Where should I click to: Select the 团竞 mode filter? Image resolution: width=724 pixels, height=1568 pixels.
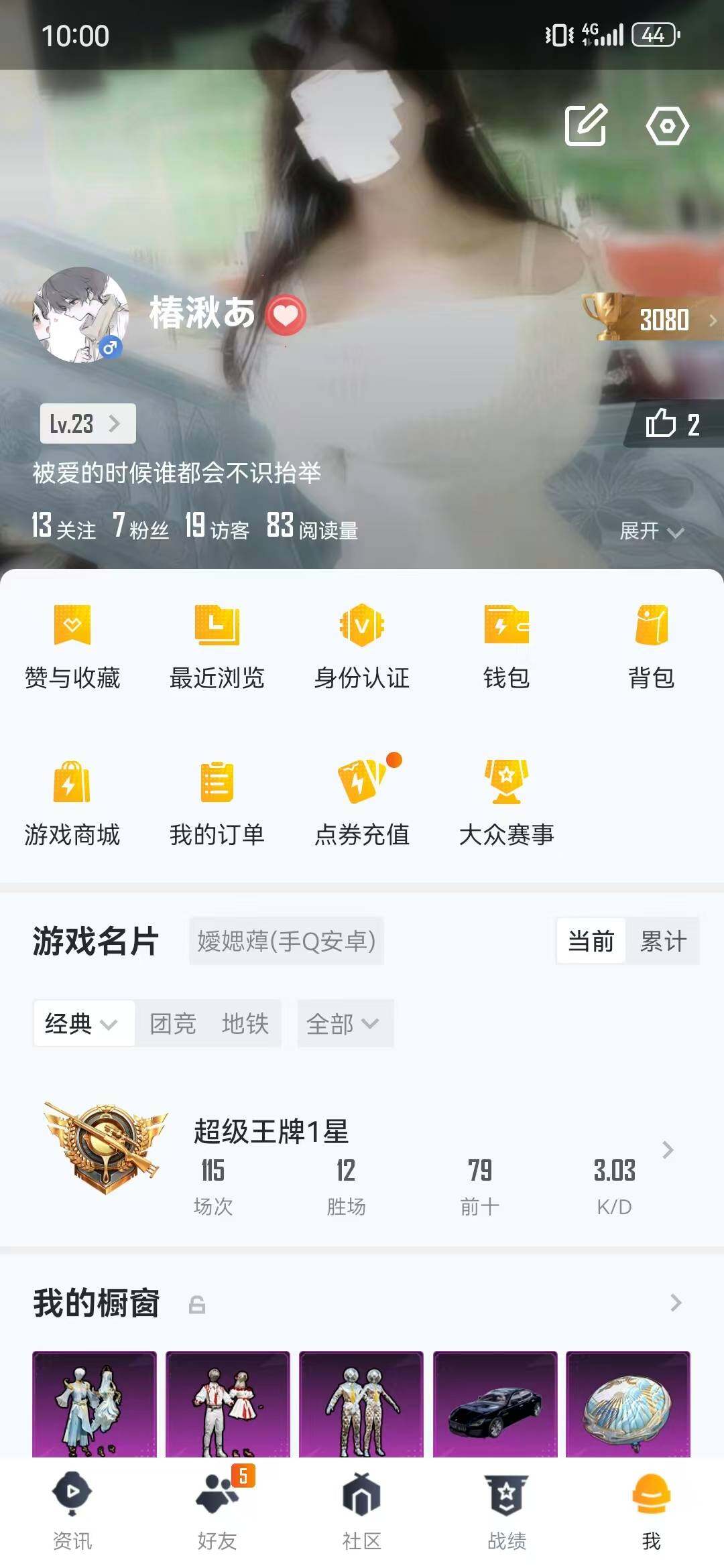click(172, 1024)
